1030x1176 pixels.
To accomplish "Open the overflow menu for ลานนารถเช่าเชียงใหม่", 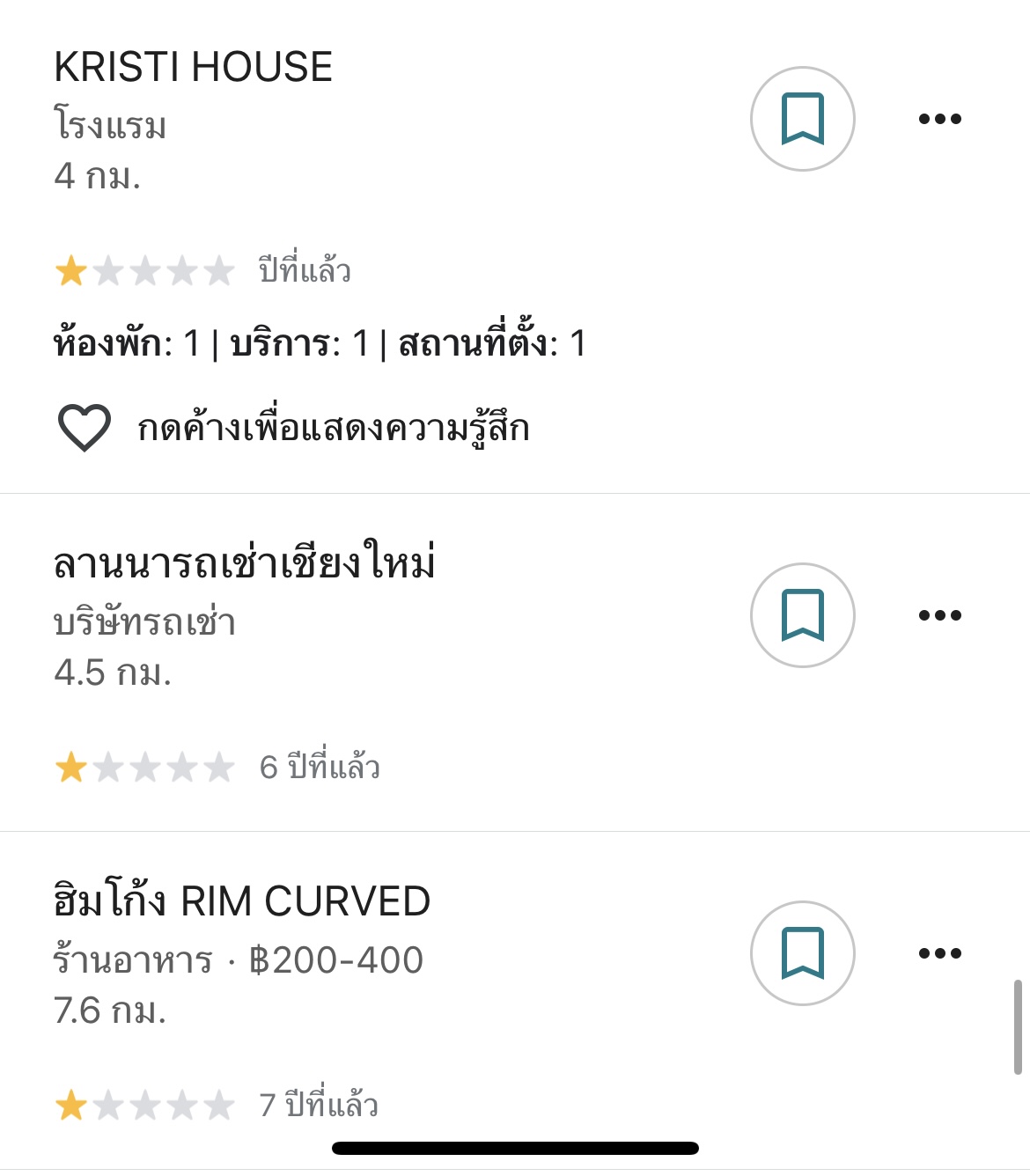I will [x=939, y=615].
